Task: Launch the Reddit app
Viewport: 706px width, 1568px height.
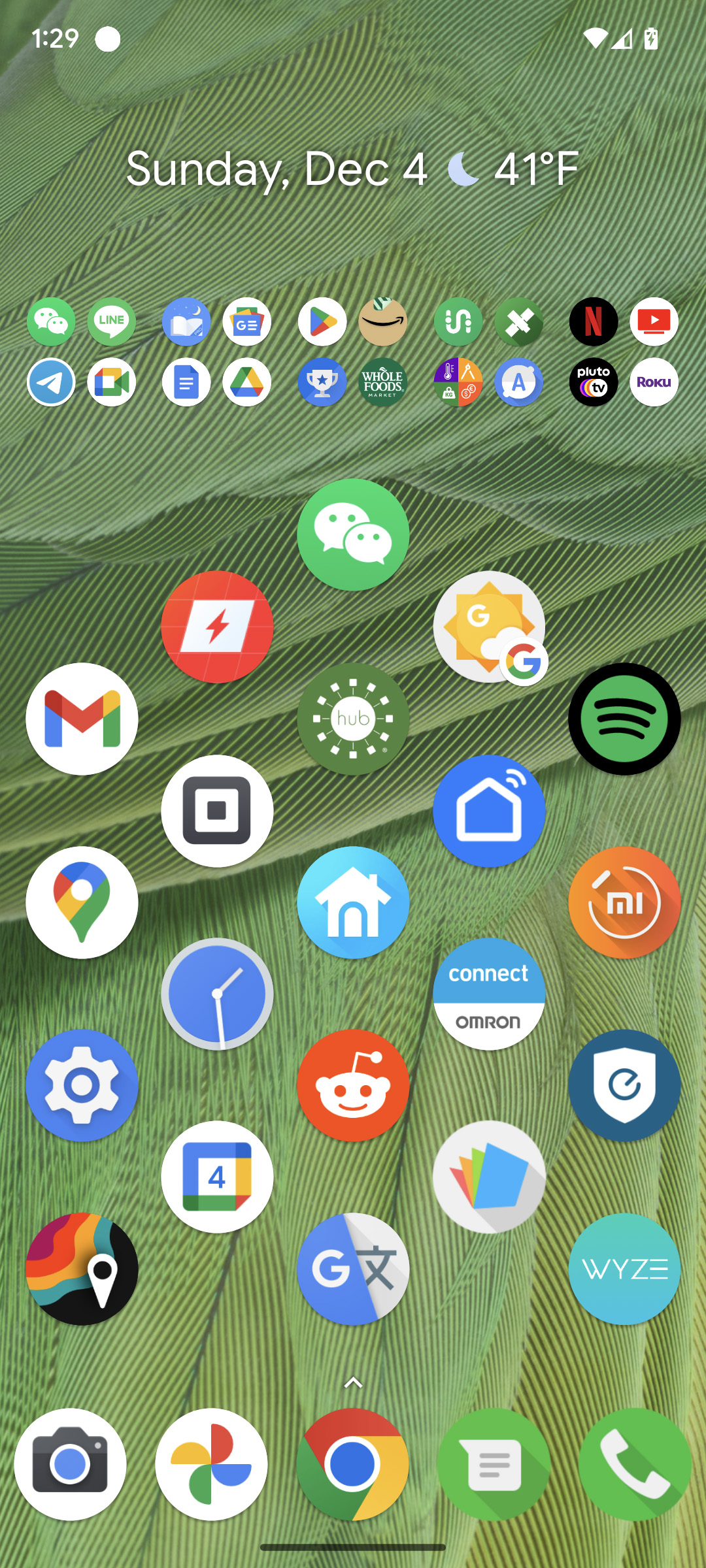Action: 353,1085
